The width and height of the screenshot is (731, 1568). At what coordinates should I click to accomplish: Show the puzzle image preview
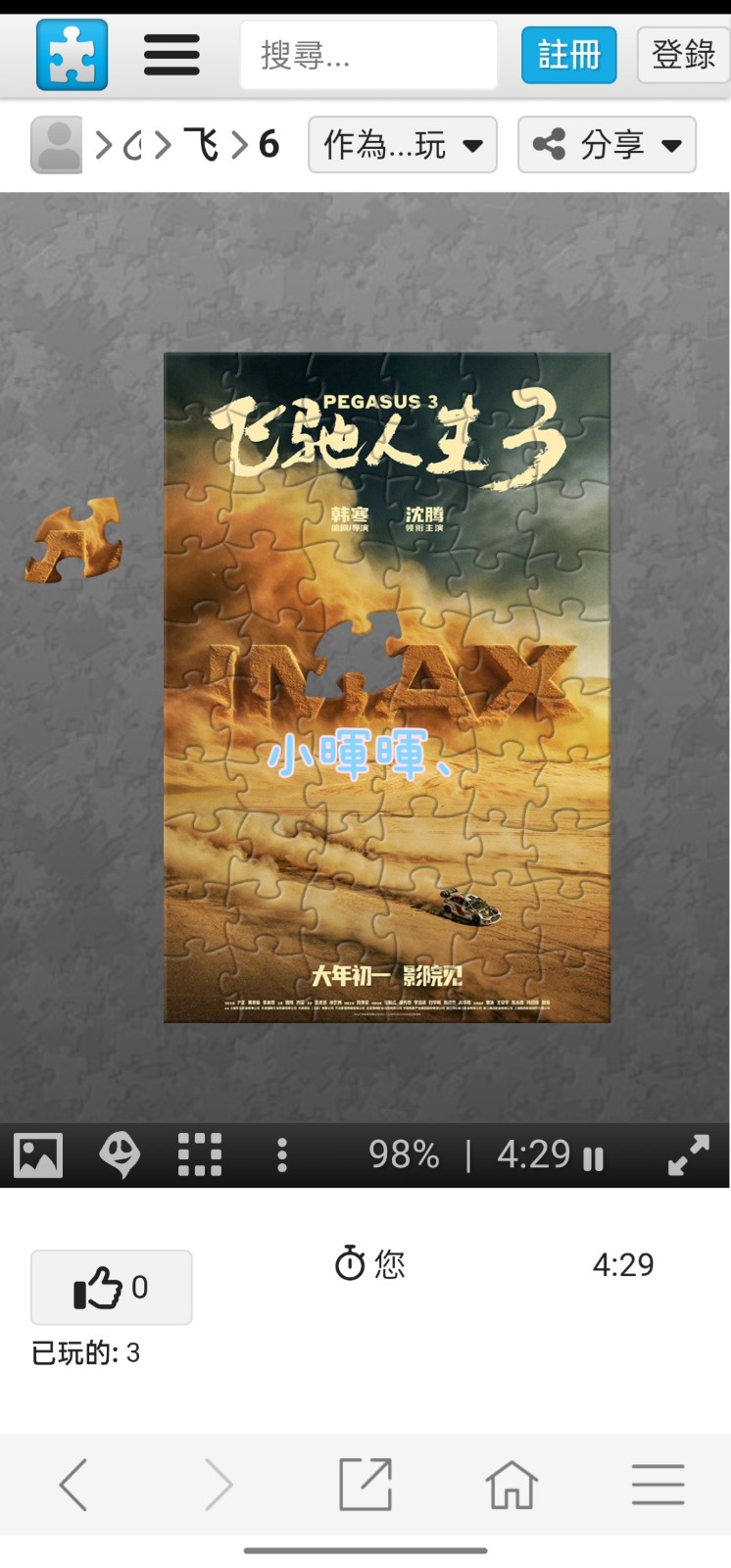38,1155
